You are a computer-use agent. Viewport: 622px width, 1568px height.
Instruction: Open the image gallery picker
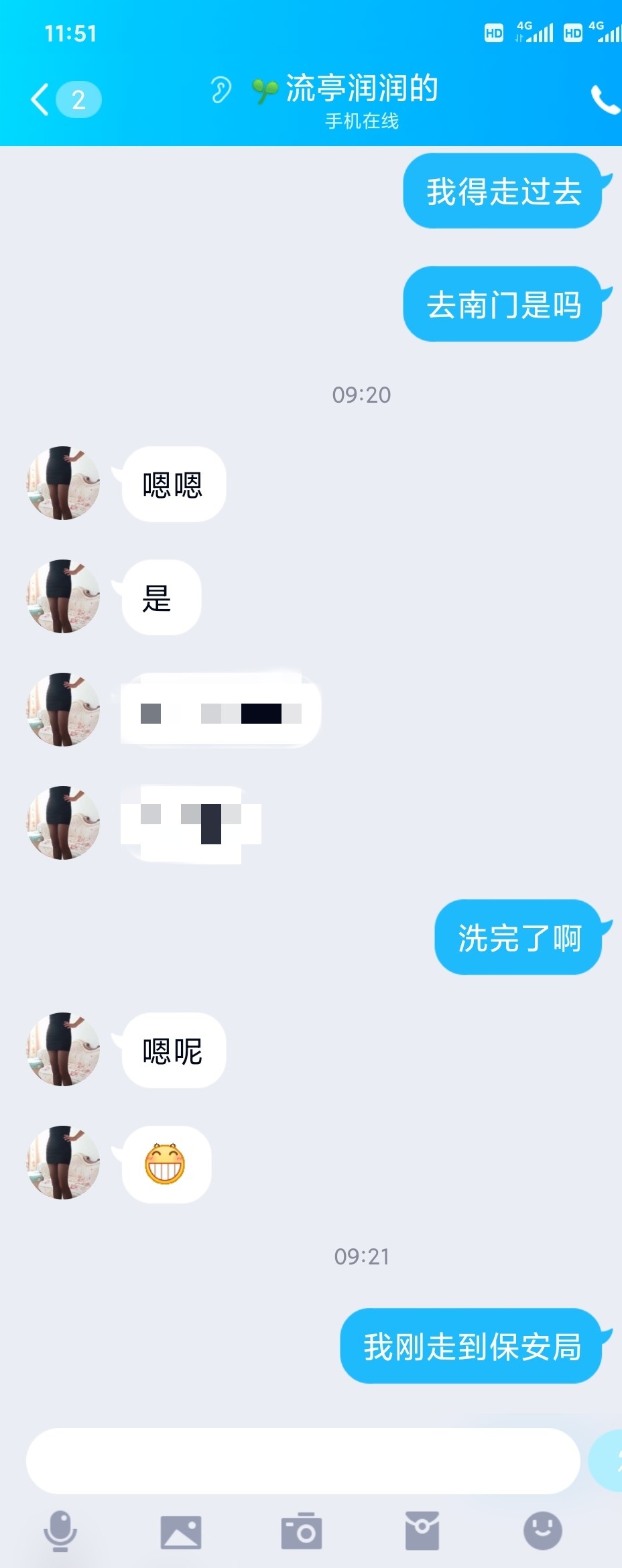[180, 1532]
